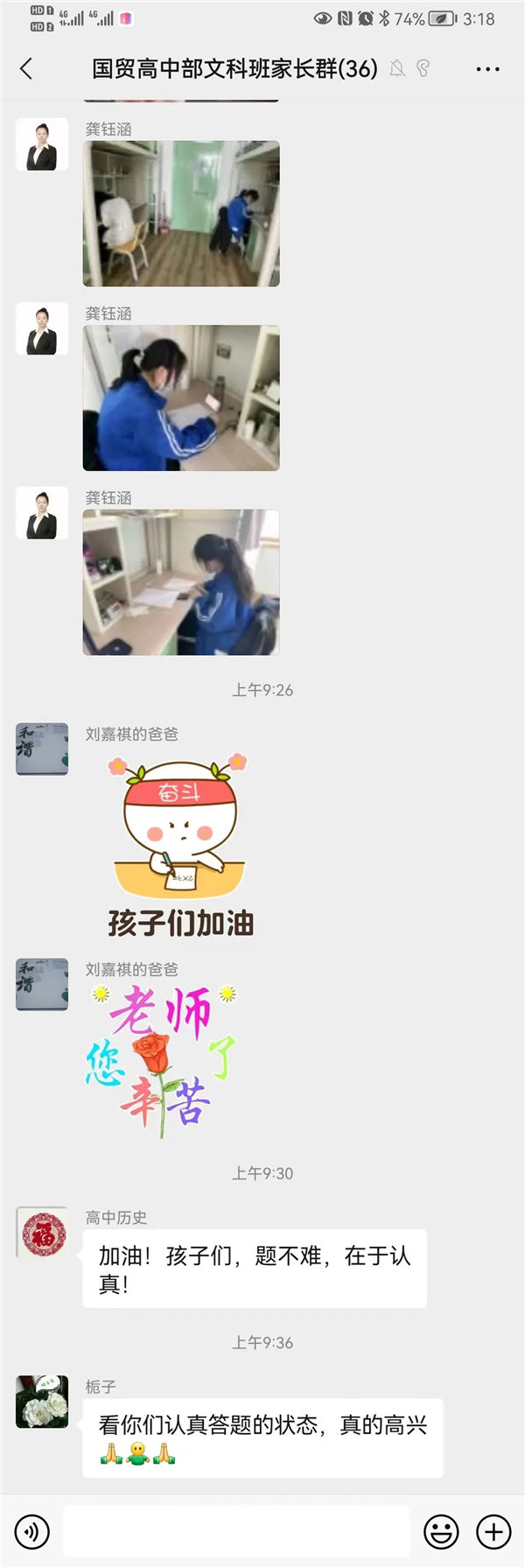
Task: Open 高中历史's profile avatar
Action: [x=42, y=1233]
